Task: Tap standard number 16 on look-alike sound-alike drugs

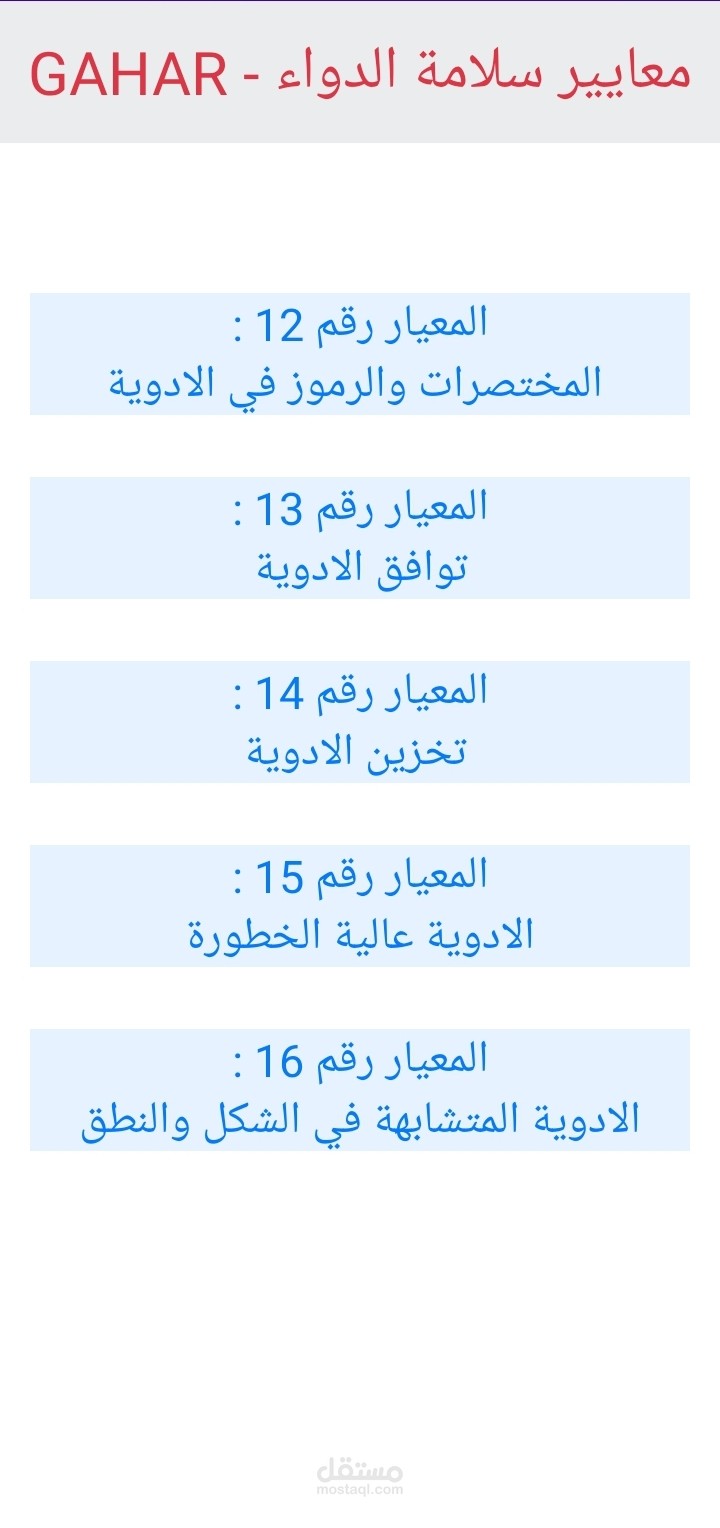Action: pos(360,1090)
